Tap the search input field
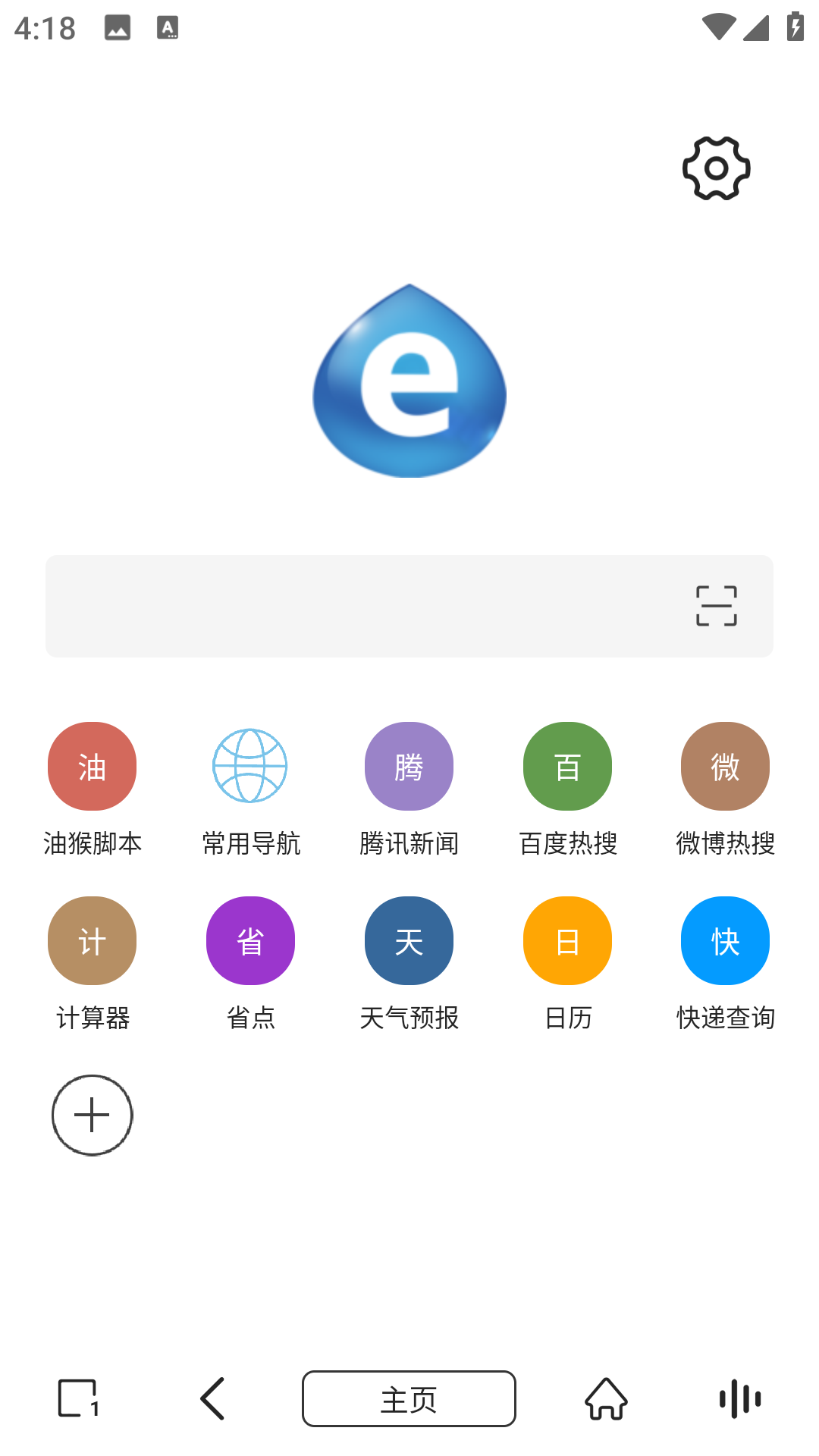The width and height of the screenshot is (819, 1456). 356,606
